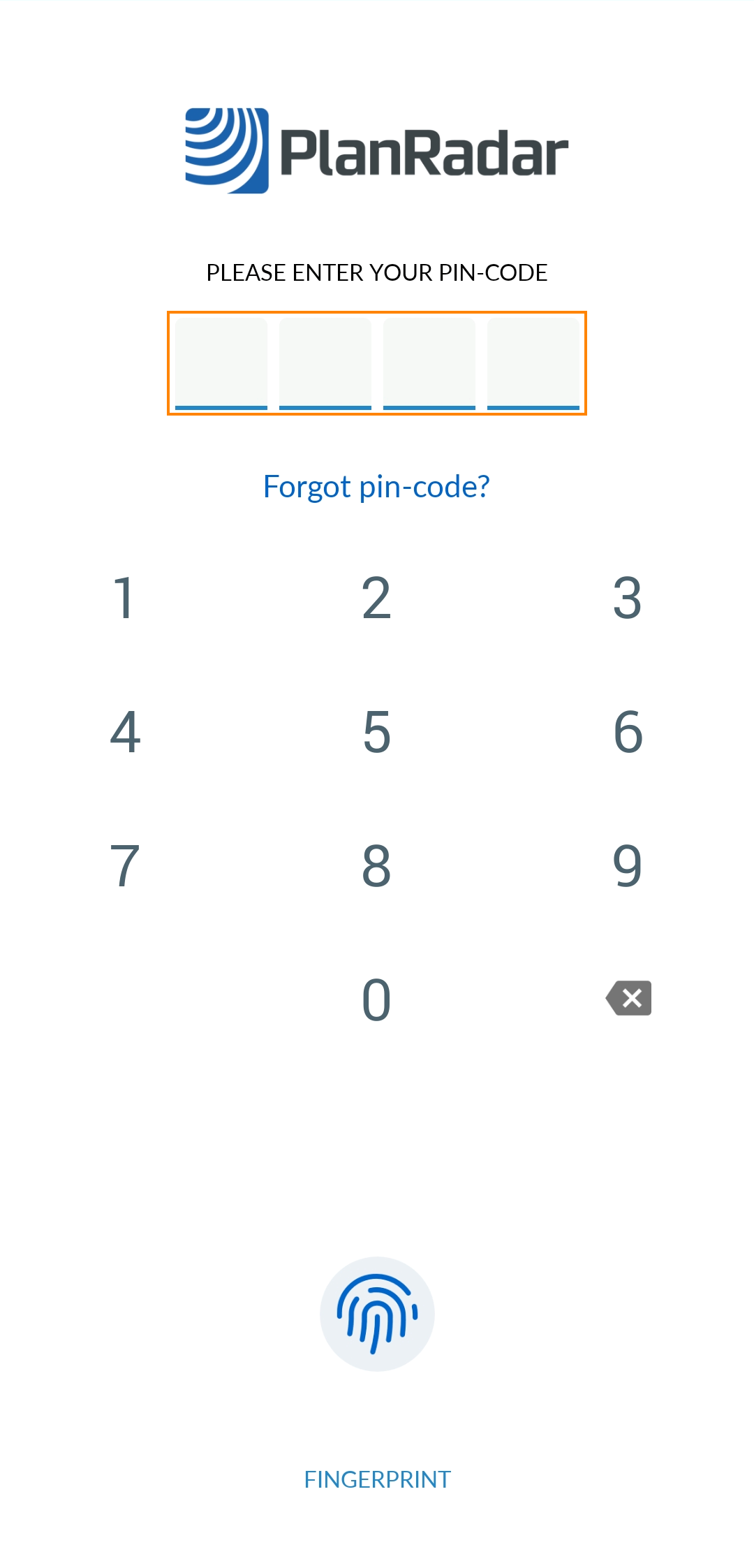Enter digit 2 on the keypad
The height and width of the screenshot is (1568, 754).
click(x=376, y=599)
